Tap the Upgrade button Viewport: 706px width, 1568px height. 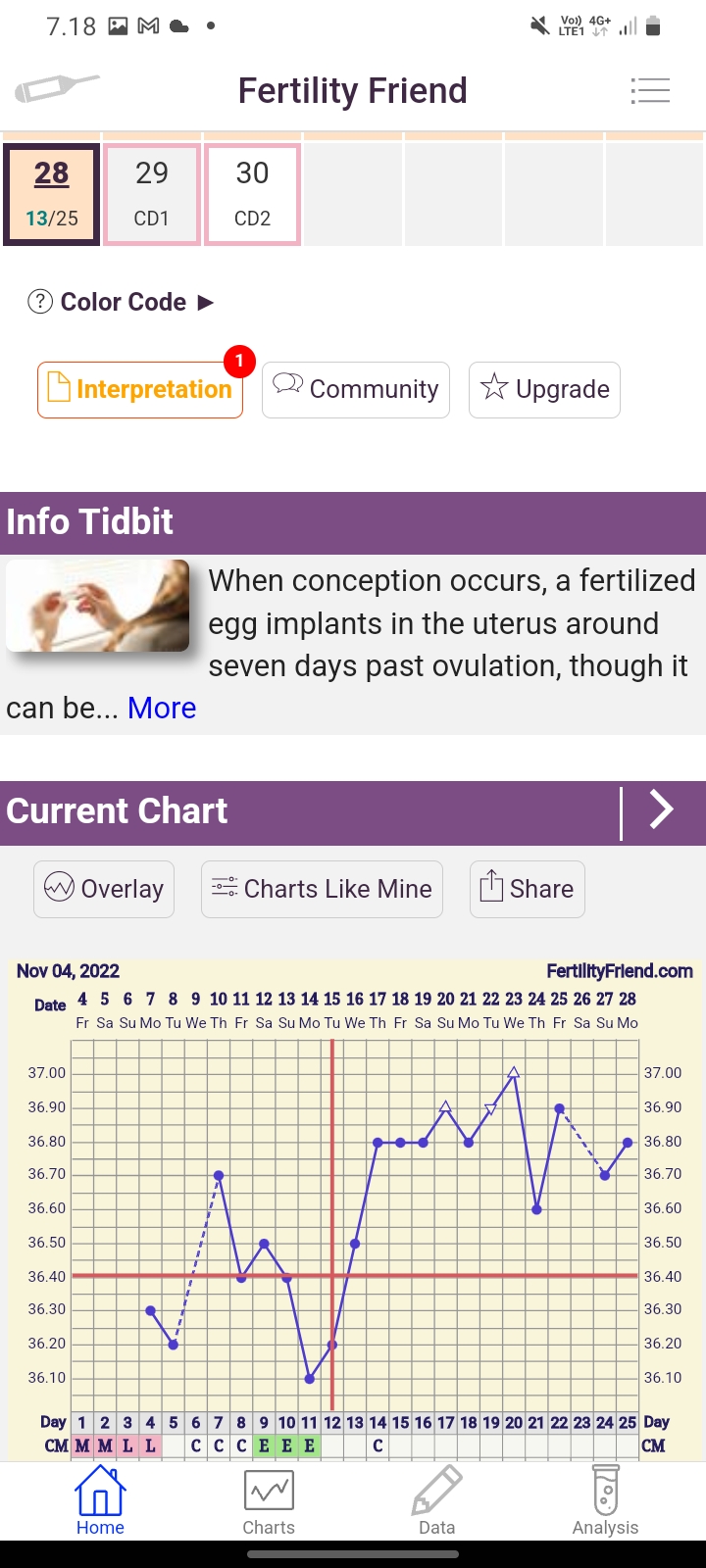click(x=544, y=390)
